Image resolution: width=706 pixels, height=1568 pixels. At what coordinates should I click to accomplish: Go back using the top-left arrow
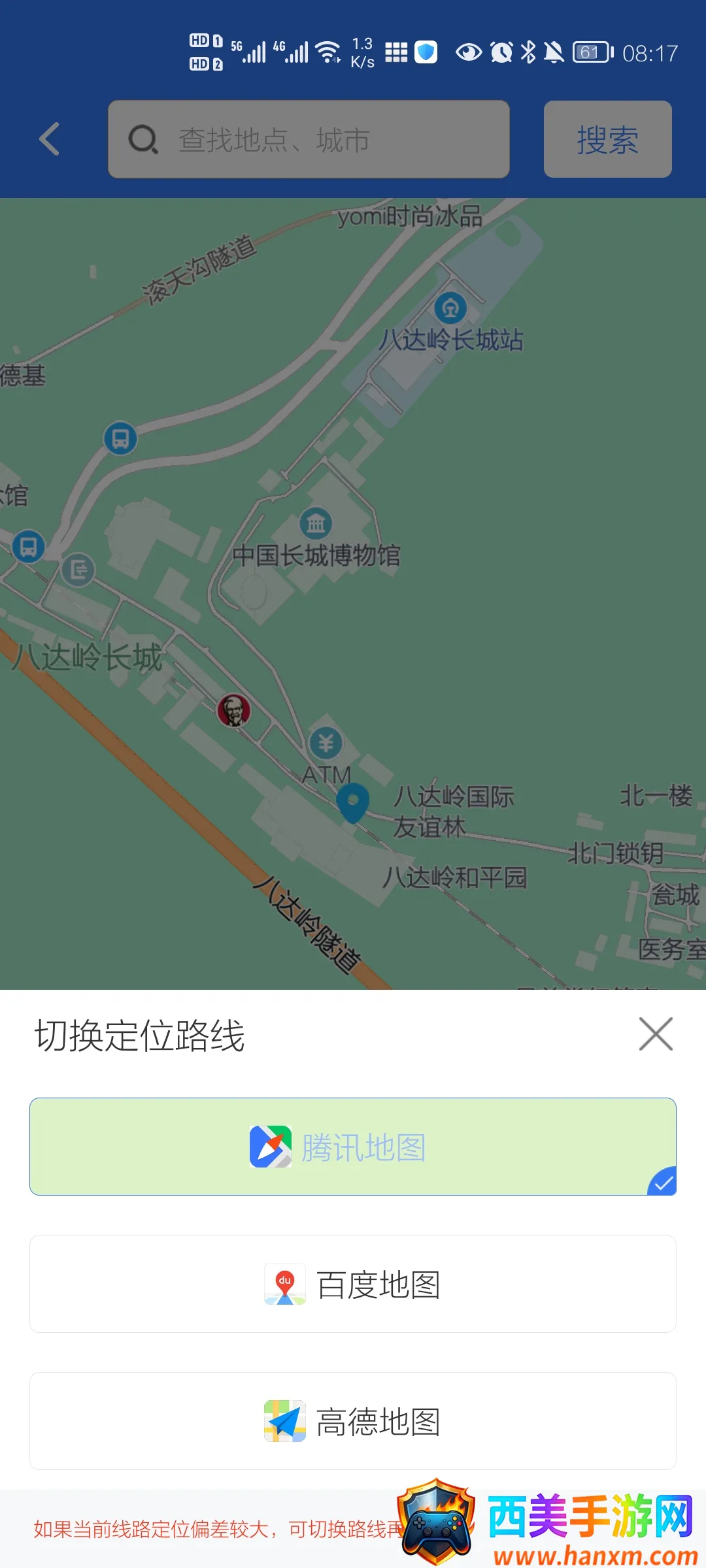(x=50, y=139)
